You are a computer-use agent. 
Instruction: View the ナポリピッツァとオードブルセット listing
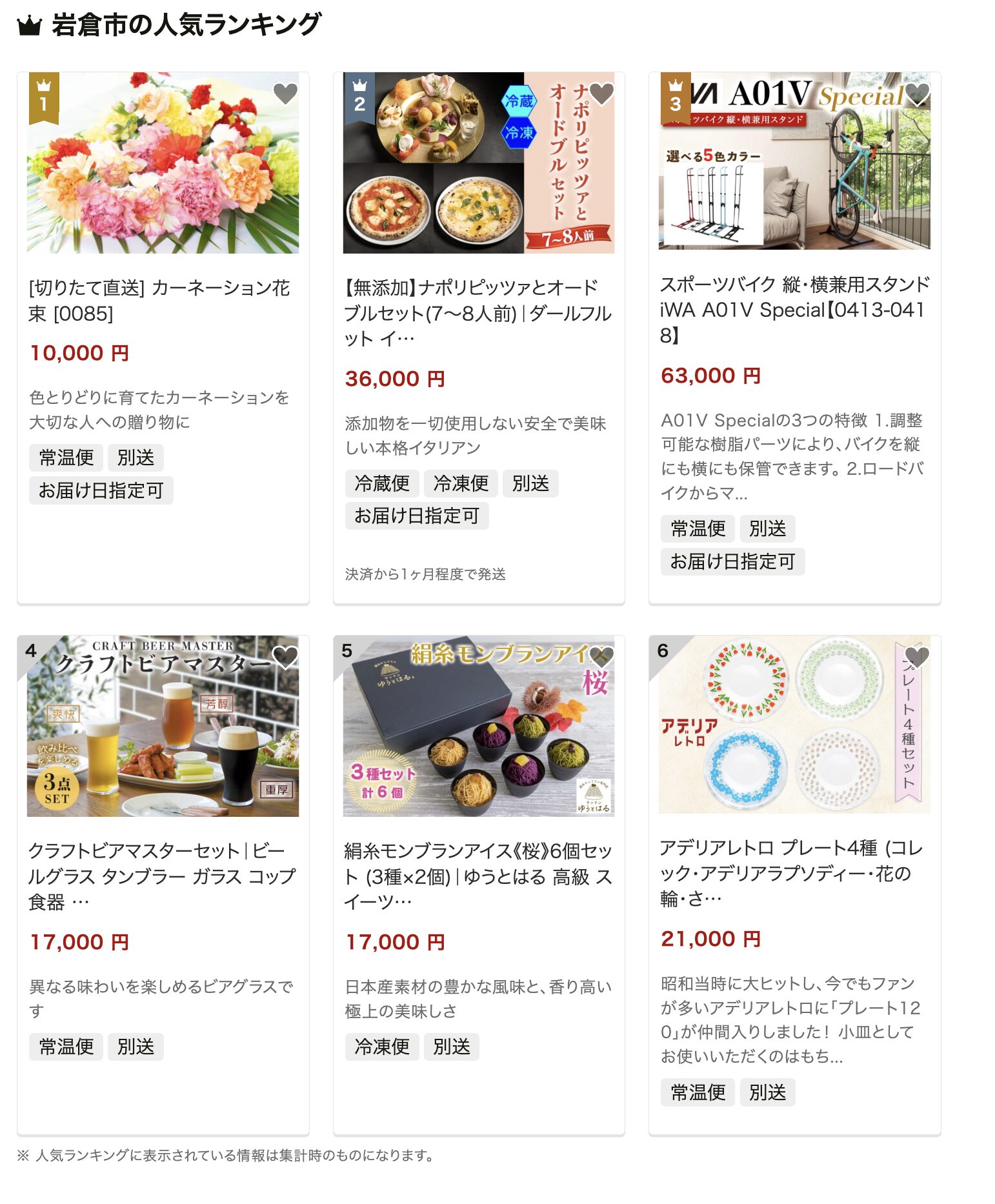click(477, 313)
